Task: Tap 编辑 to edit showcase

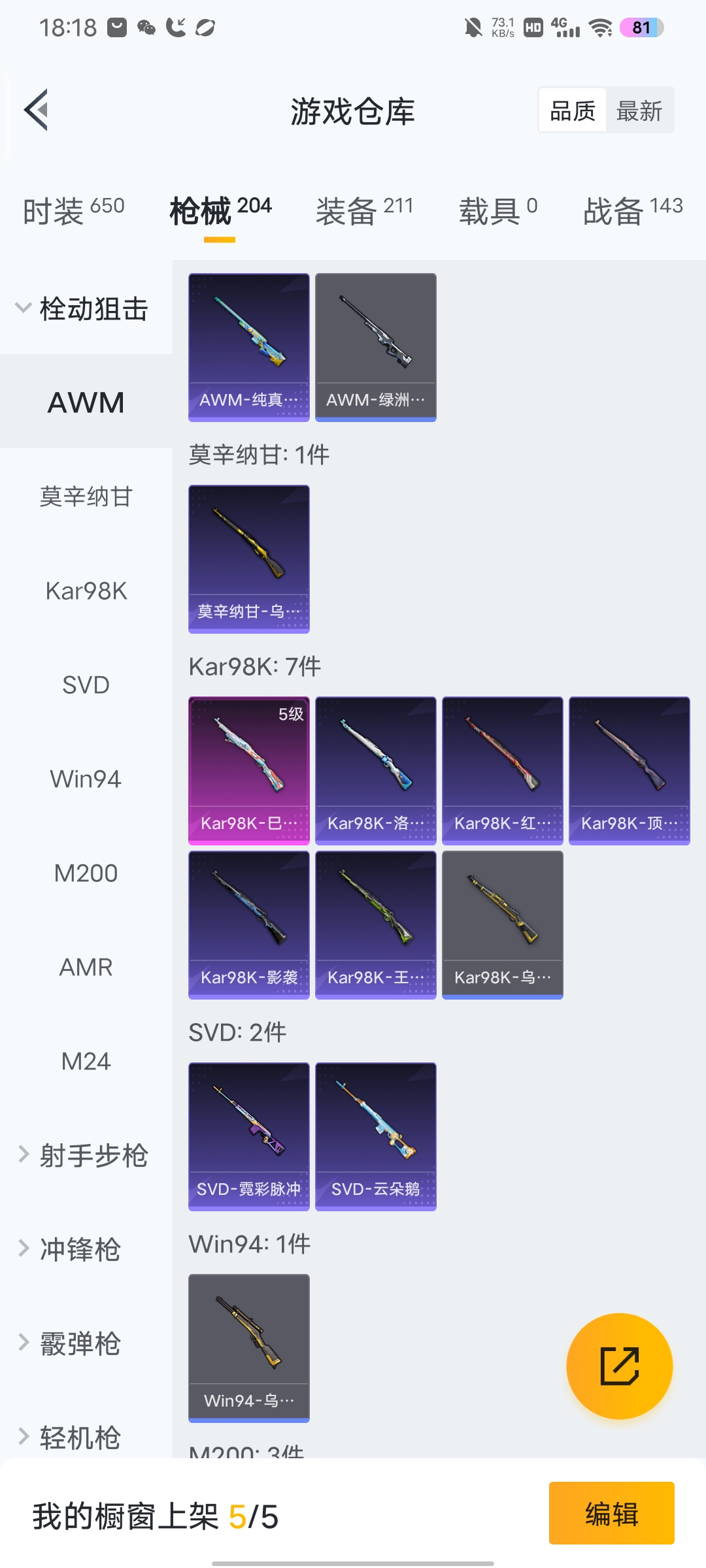Action: coord(611,1513)
